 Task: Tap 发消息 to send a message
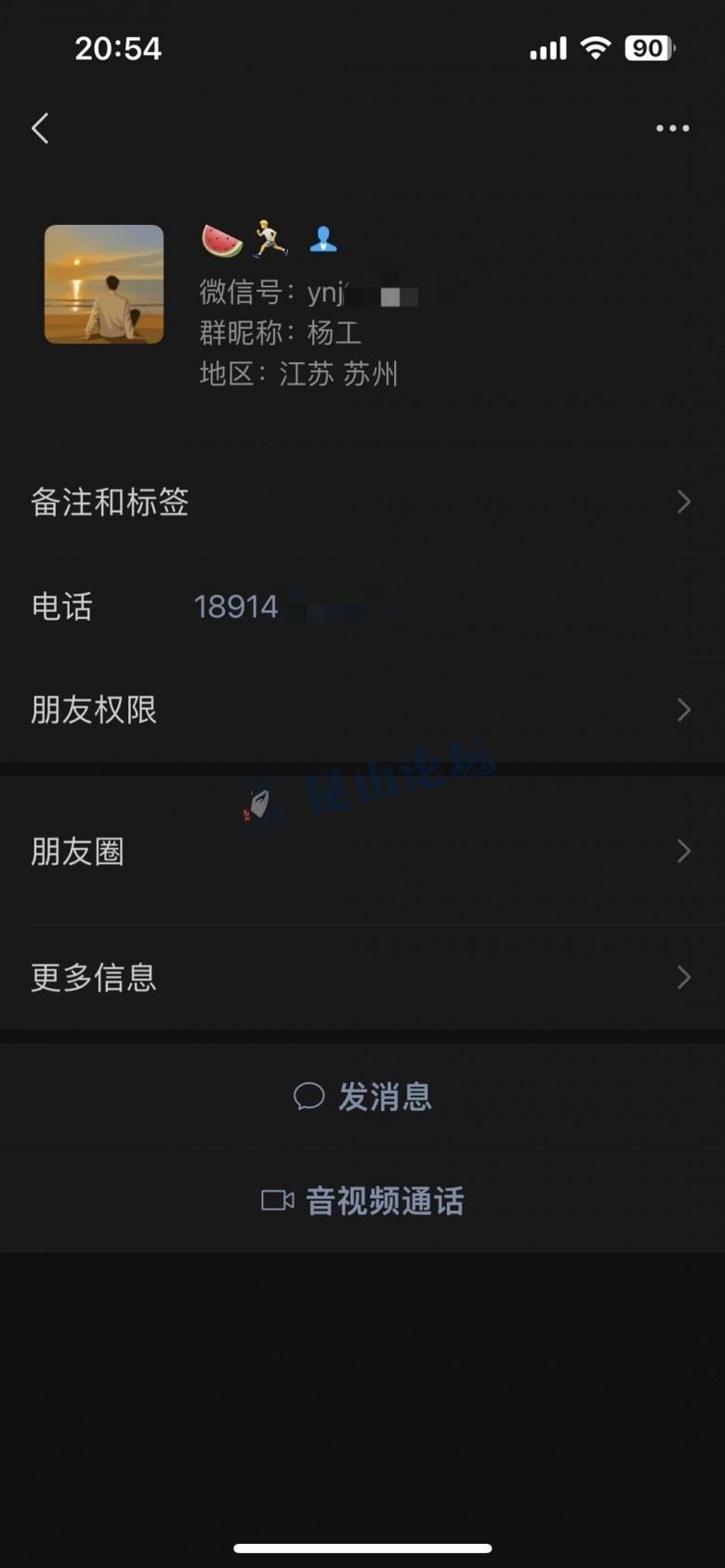pyautogui.click(x=362, y=1097)
